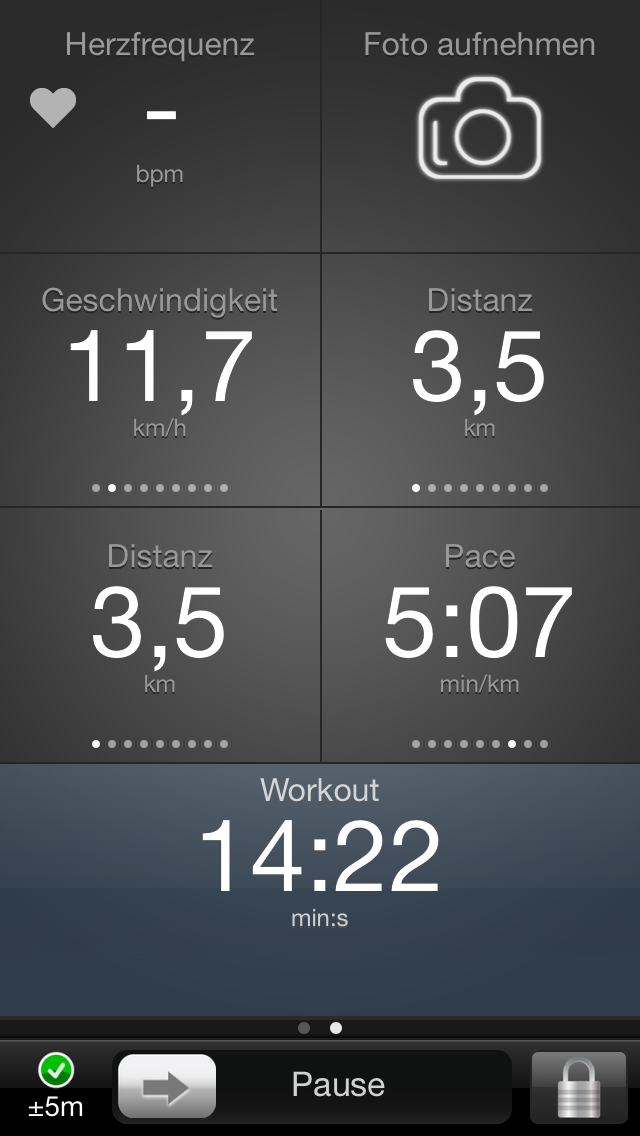
Task: Lock the screen with the padlock button
Action: (x=578, y=1087)
